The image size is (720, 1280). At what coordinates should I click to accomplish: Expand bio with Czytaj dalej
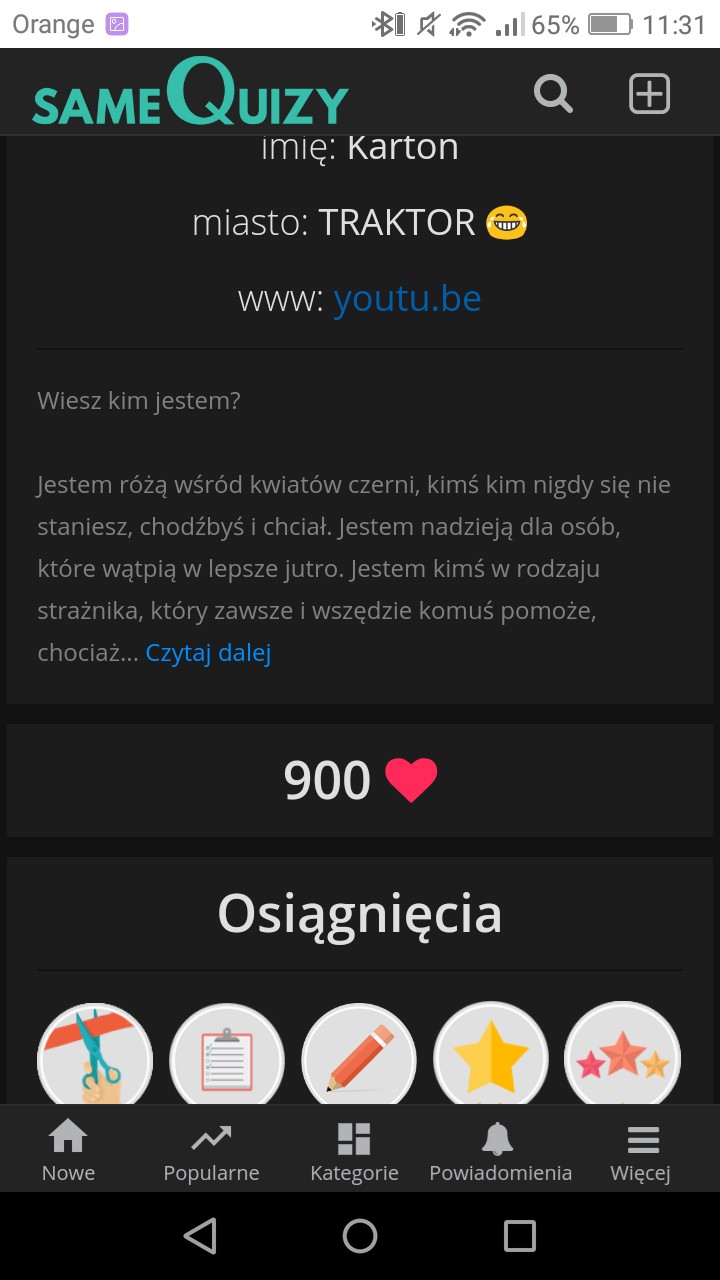click(208, 653)
